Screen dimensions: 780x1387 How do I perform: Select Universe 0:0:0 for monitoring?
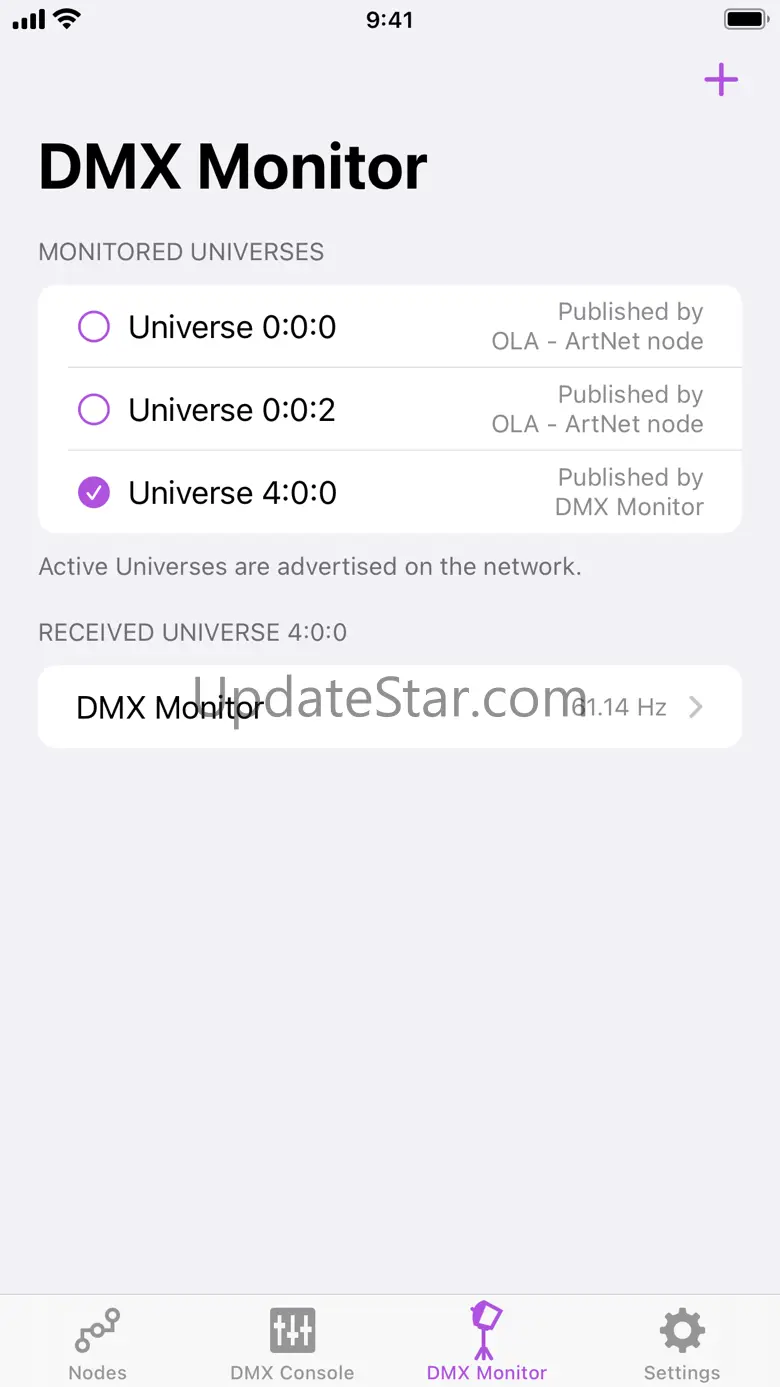click(x=94, y=327)
